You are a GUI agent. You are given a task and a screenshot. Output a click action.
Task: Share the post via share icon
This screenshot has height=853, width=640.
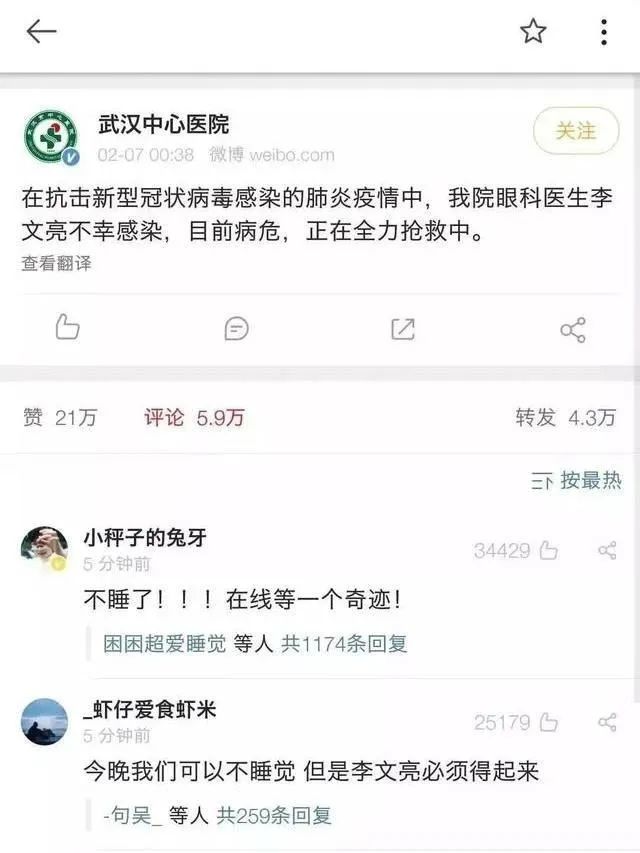tap(573, 329)
